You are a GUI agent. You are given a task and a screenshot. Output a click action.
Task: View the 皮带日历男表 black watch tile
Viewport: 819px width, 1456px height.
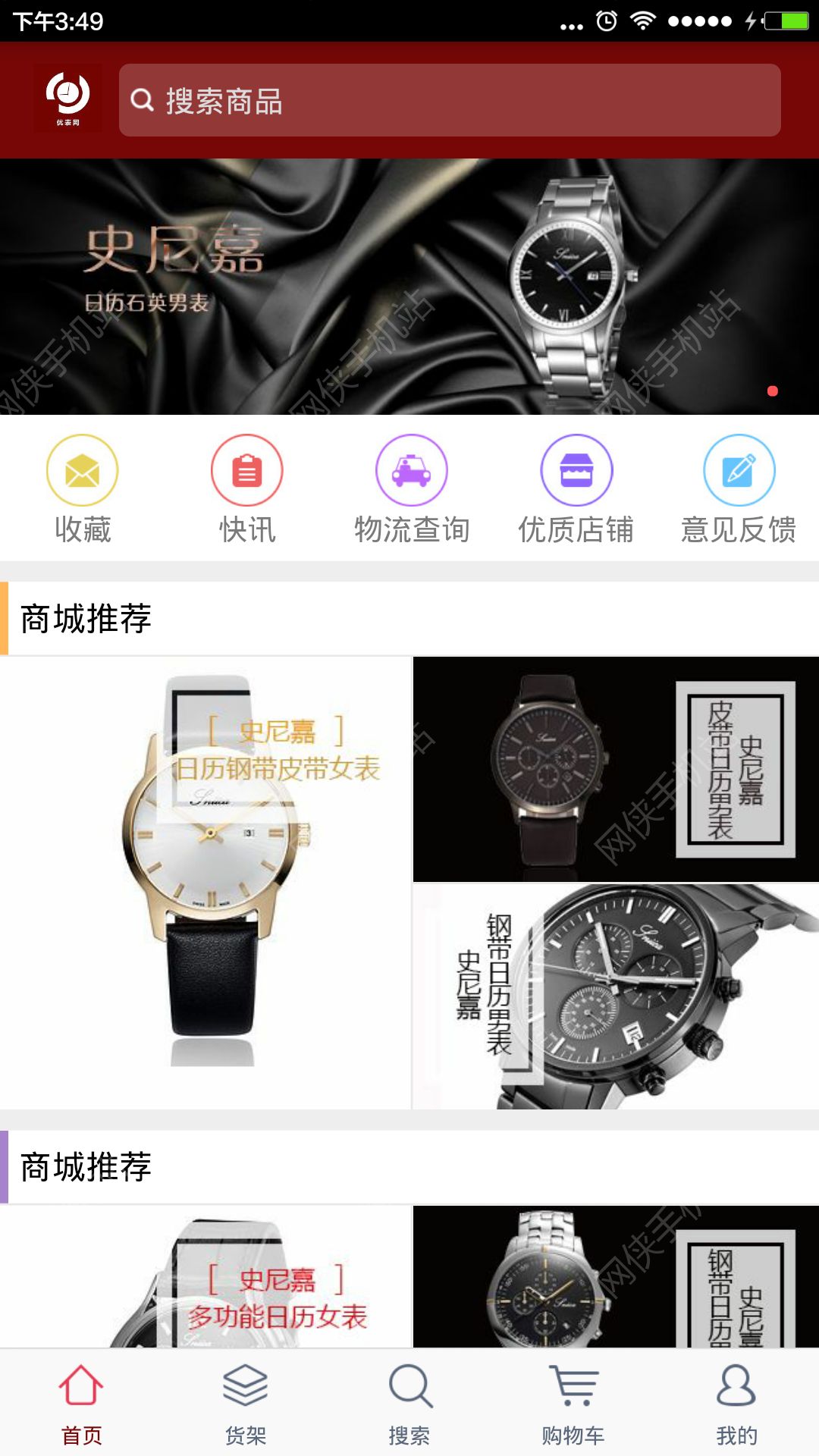[x=616, y=769]
